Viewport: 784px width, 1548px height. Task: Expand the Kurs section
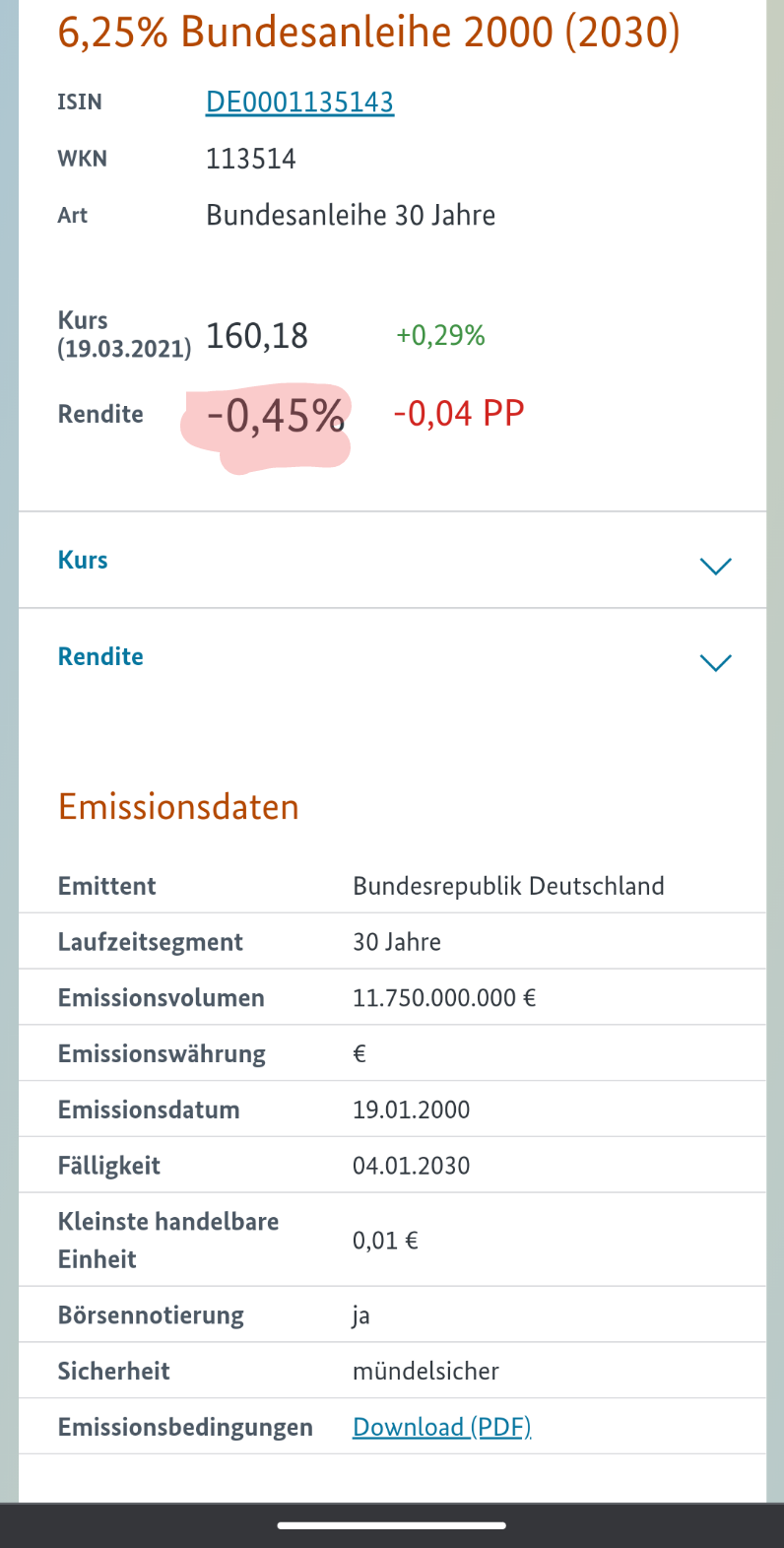tap(714, 565)
